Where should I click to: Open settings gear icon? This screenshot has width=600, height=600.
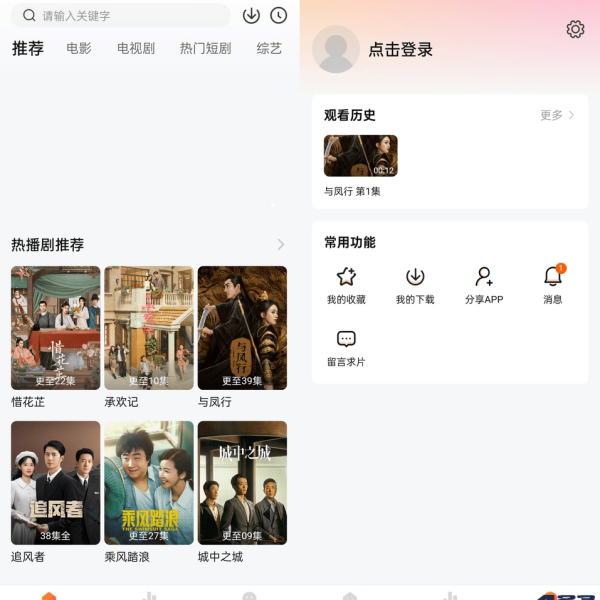pos(575,29)
